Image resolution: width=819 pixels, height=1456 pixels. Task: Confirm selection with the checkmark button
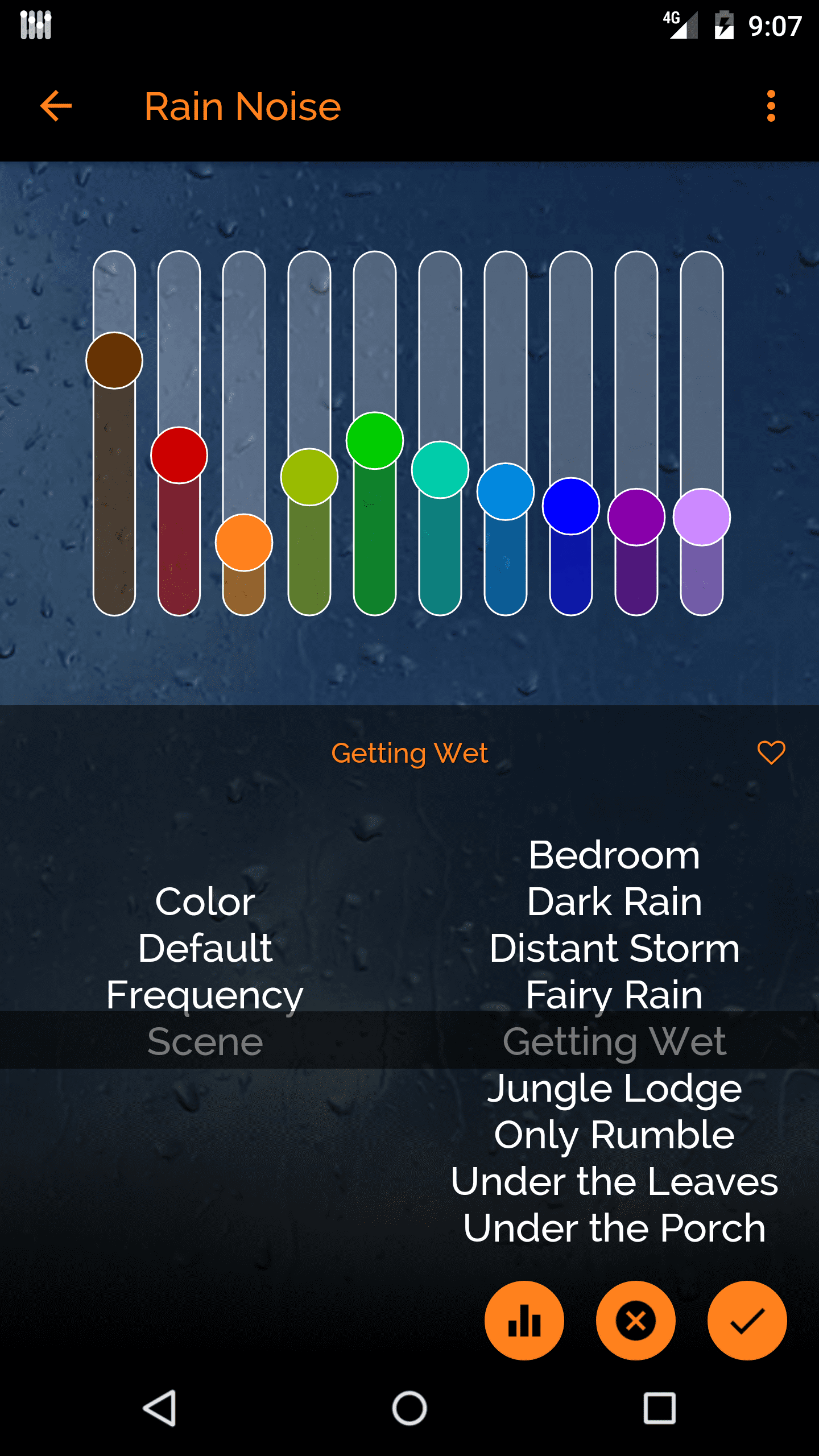pyautogui.click(x=747, y=1321)
